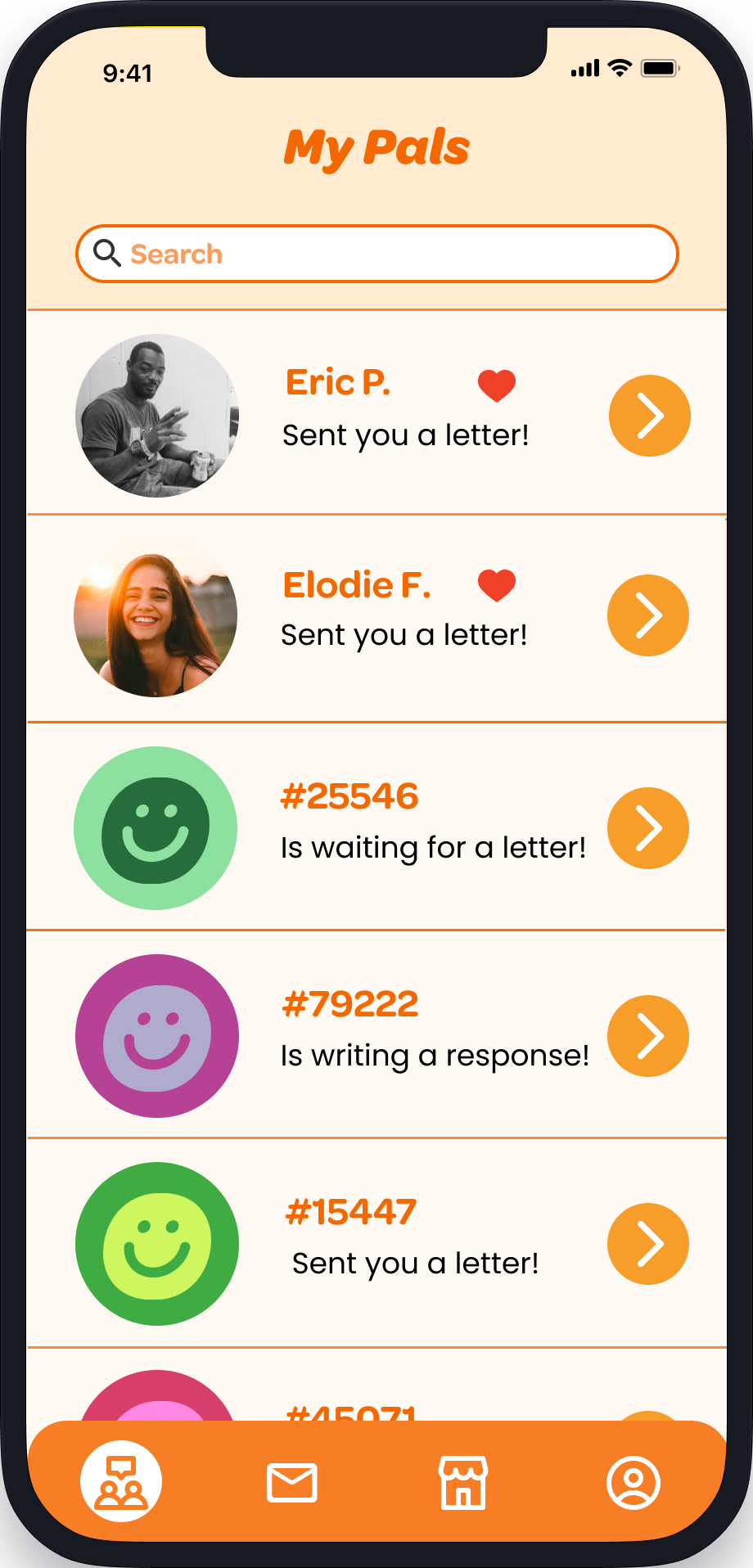Toggle the heart next to Elodie F.

click(497, 585)
